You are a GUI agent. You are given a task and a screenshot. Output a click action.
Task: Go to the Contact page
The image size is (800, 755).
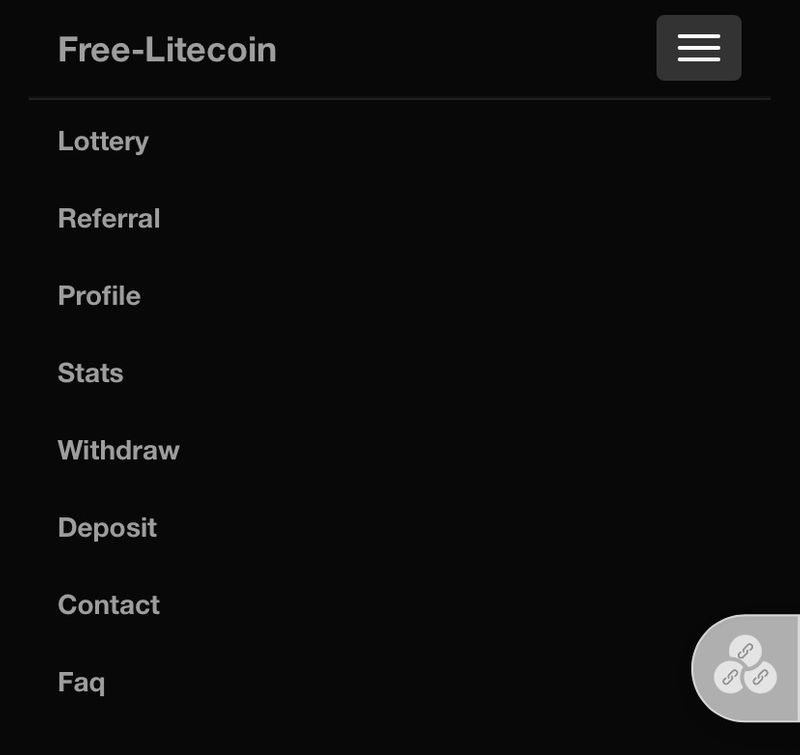tap(108, 605)
